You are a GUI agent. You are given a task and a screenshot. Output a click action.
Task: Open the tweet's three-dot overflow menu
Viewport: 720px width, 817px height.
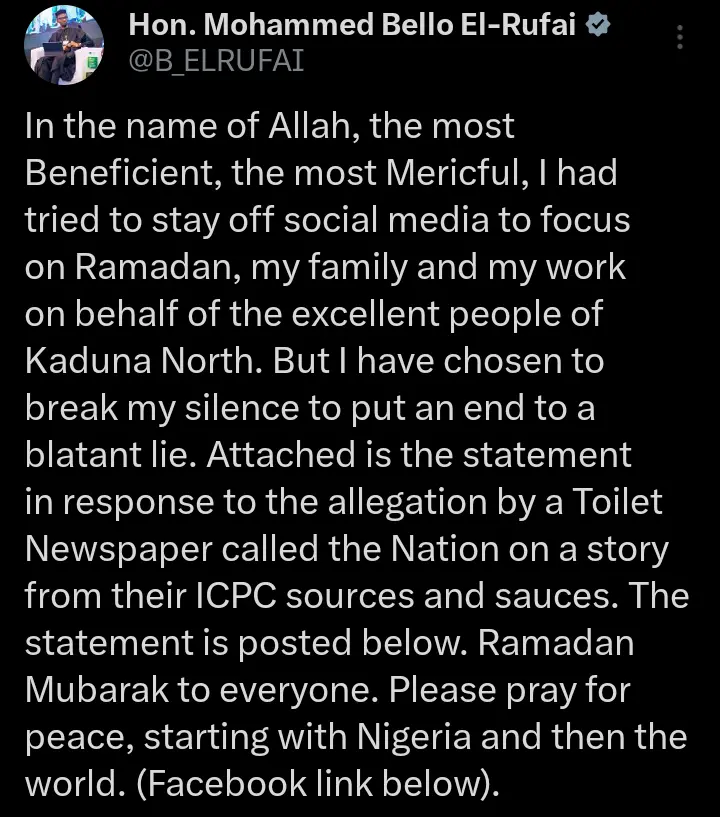tap(681, 38)
